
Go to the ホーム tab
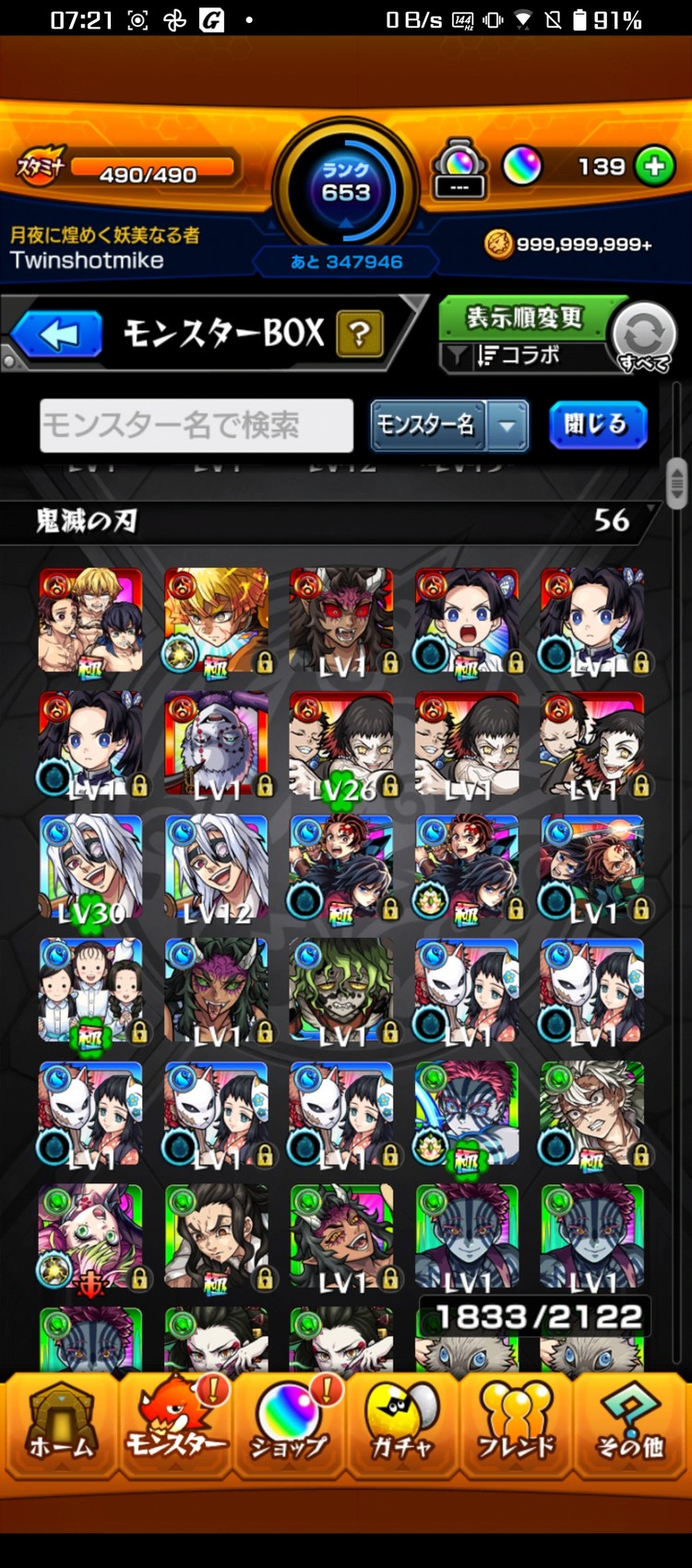tap(61, 1428)
